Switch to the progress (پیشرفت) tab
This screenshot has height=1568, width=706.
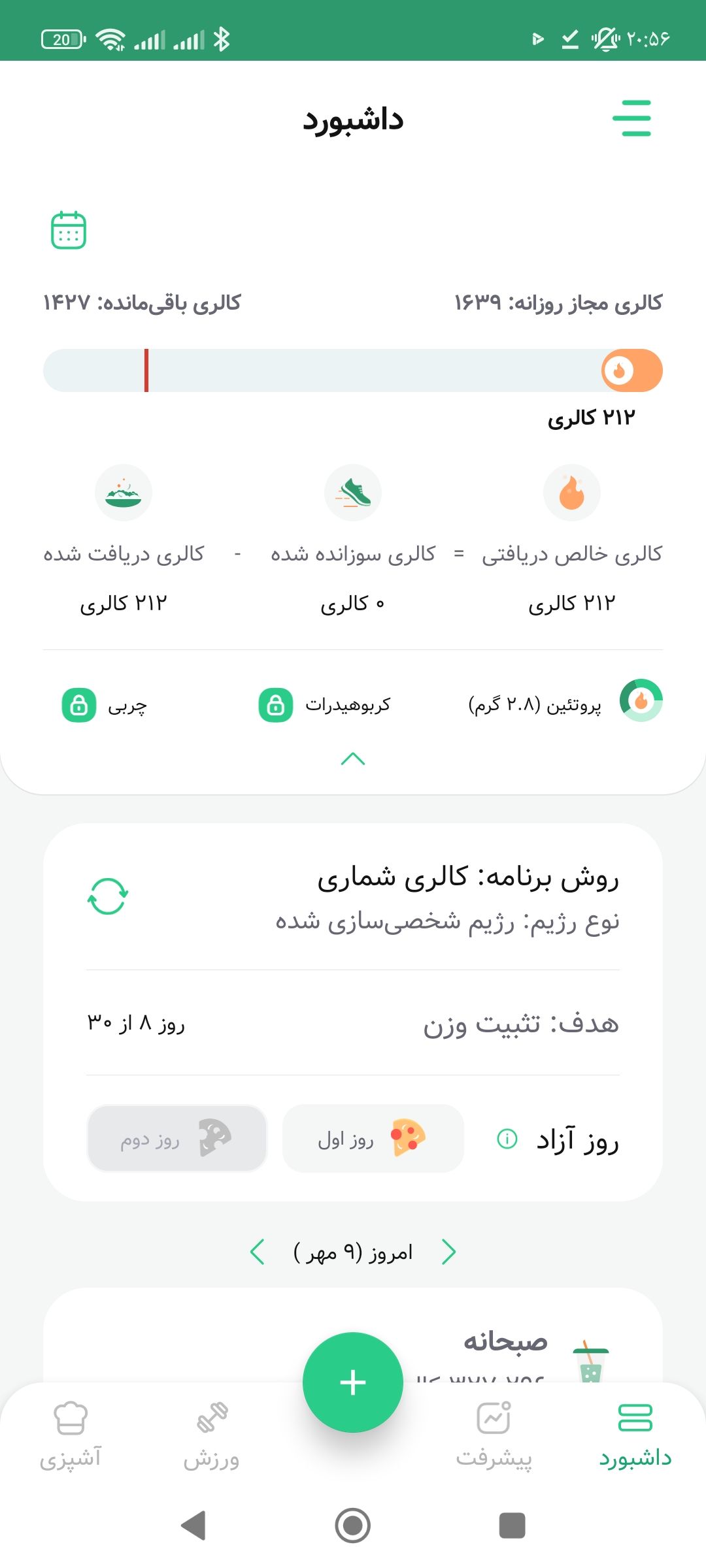click(x=494, y=1434)
